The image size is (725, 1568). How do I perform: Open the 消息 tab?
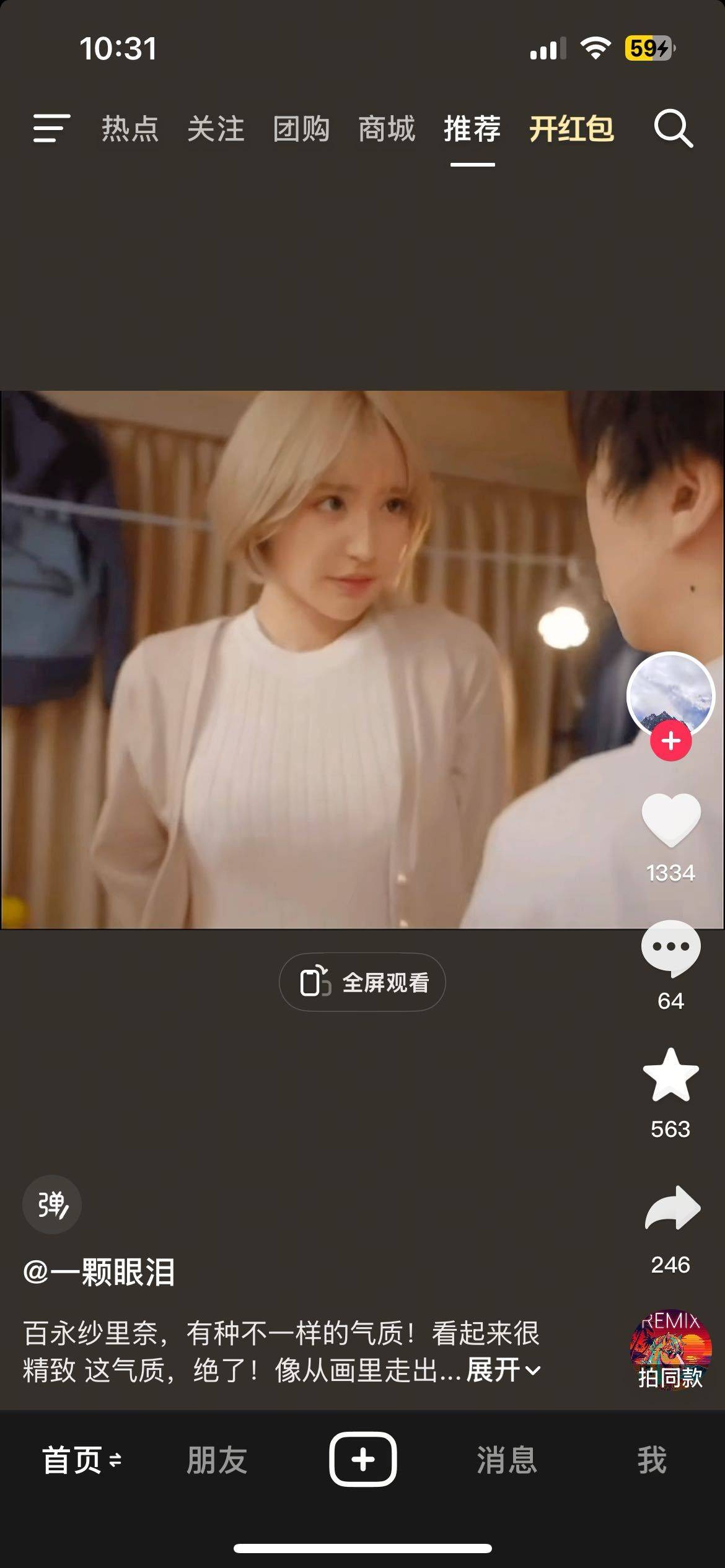[507, 1460]
